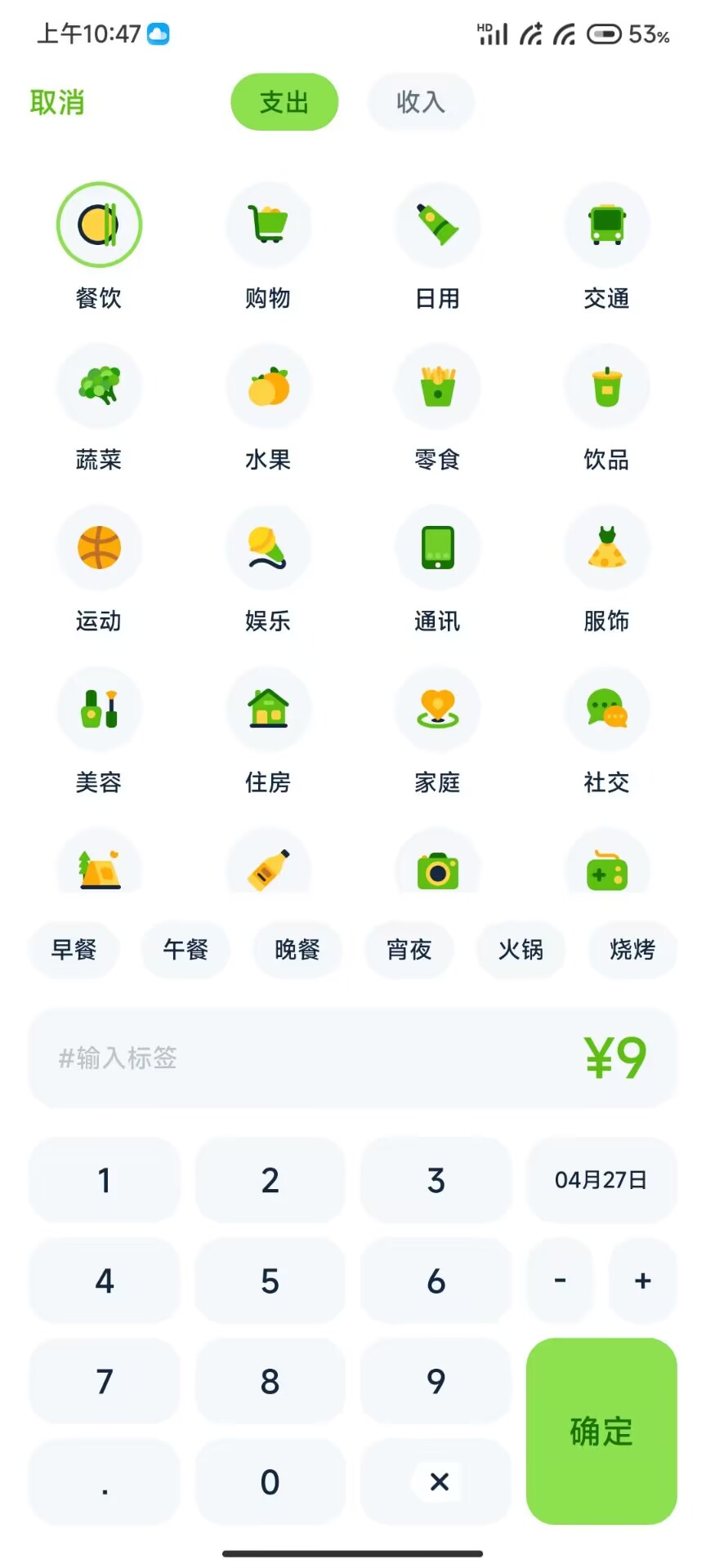Confirm the entry with 确定

(601, 1431)
